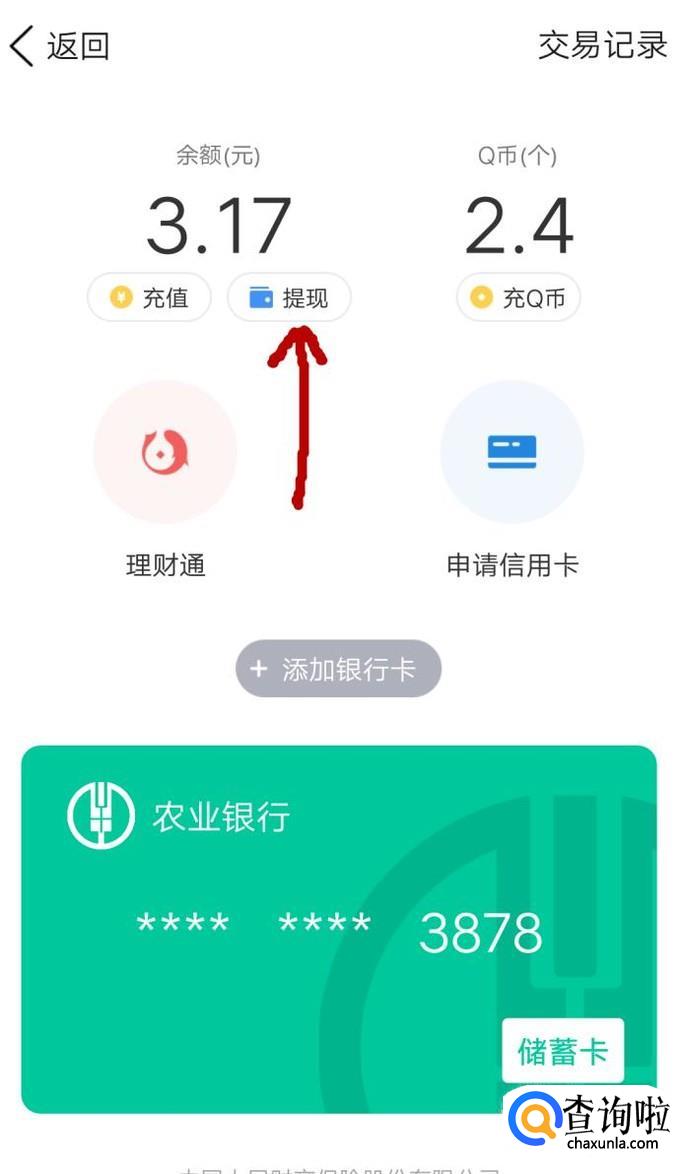Add a bank card with 添加银行卡
The image size is (682, 1174).
coord(338,669)
